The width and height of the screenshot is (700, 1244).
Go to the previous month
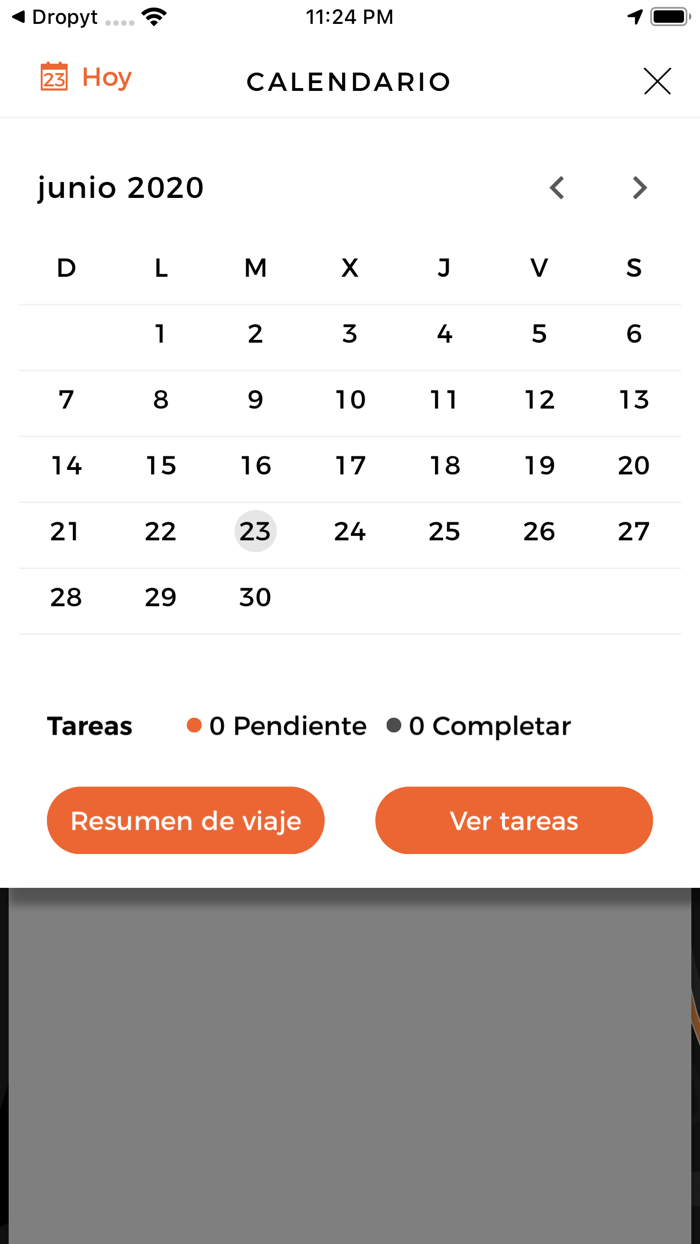coord(557,187)
